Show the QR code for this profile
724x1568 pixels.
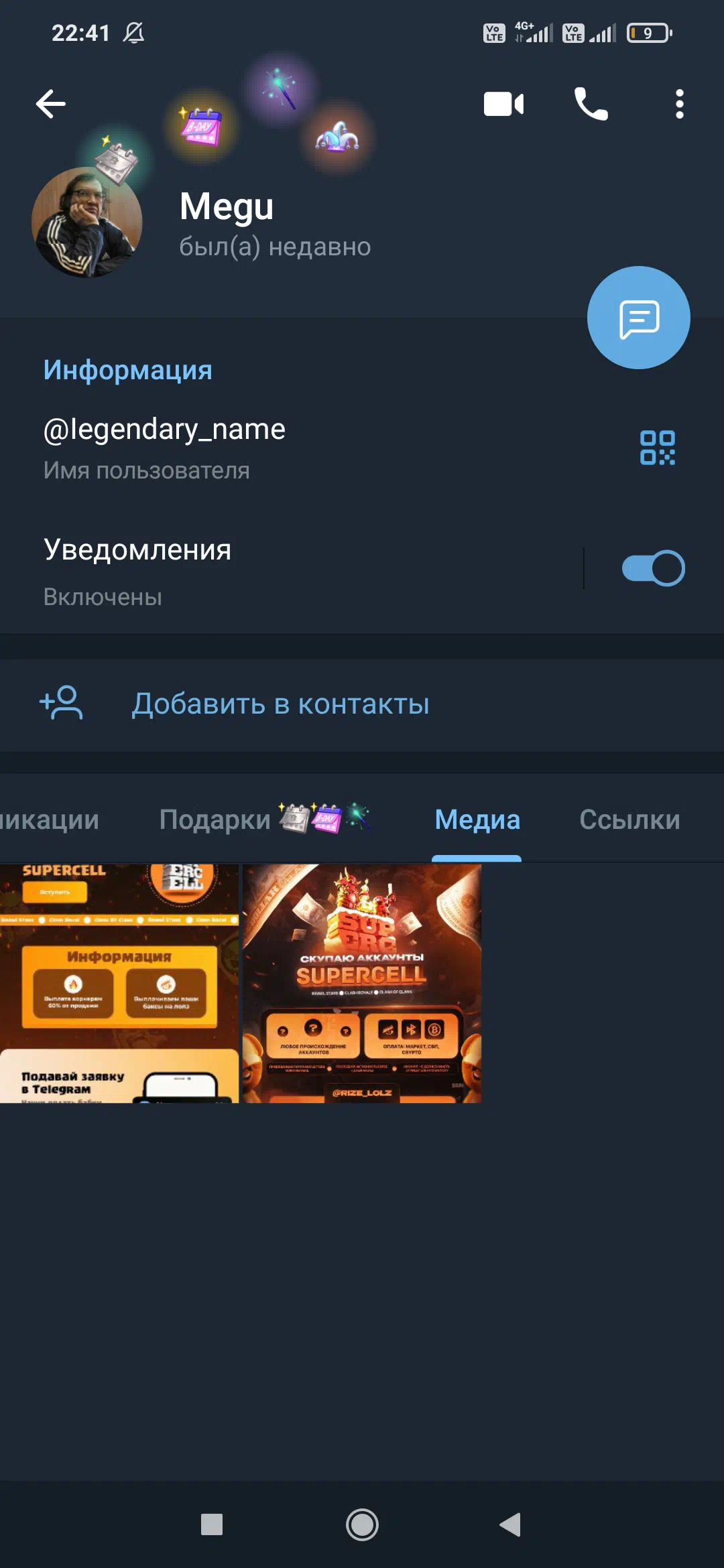(658, 448)
